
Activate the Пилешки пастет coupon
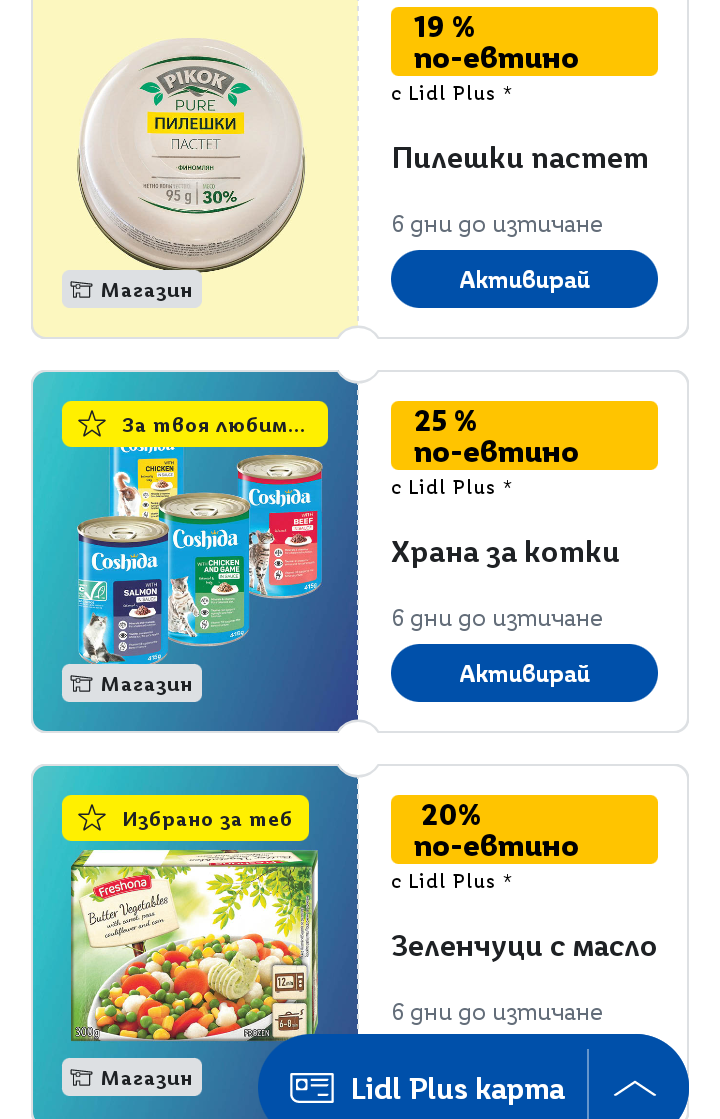click(x=524, y=279)
